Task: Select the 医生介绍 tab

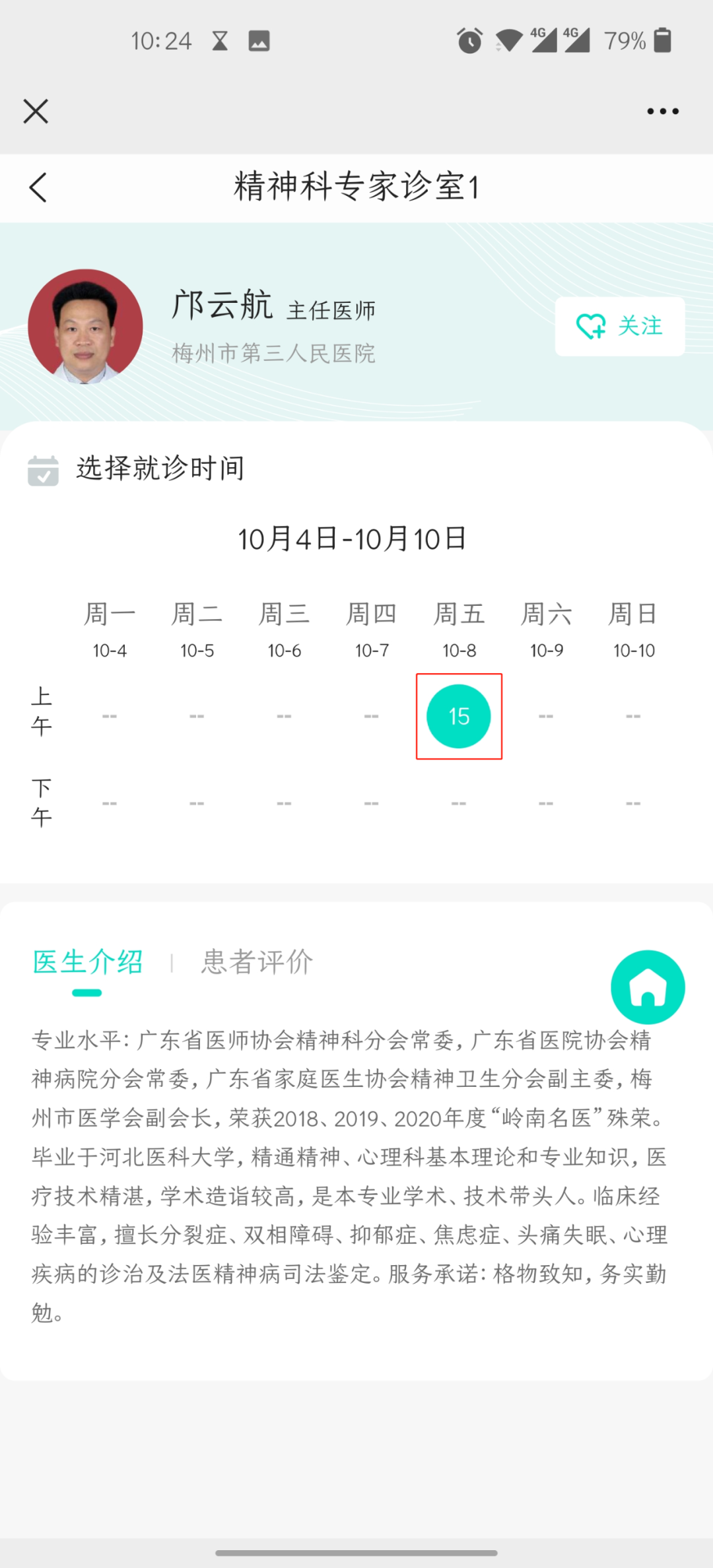Action: 88,962
